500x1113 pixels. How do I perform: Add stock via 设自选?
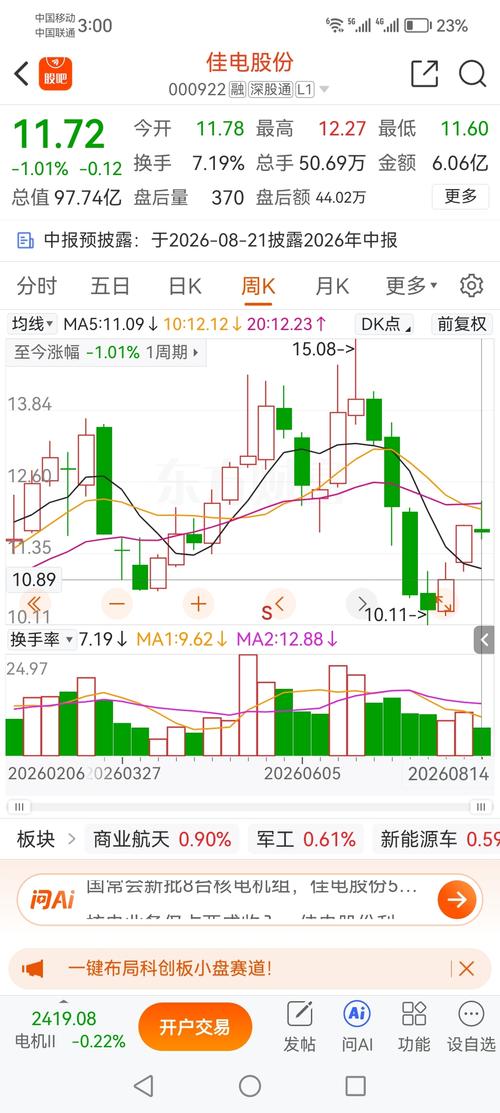(x=471, y=1026)
